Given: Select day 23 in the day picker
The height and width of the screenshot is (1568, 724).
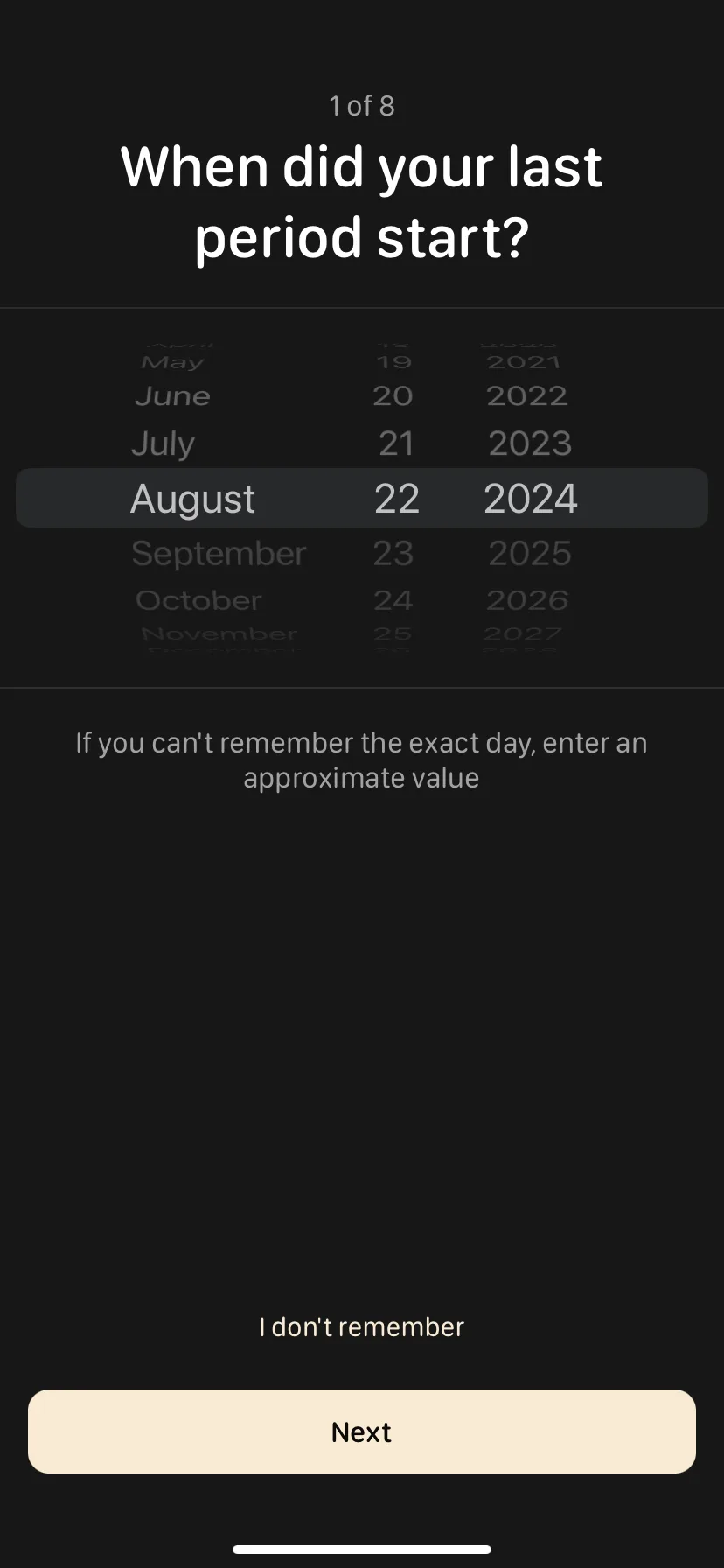Looking at the screenshot, I should 393,553.
